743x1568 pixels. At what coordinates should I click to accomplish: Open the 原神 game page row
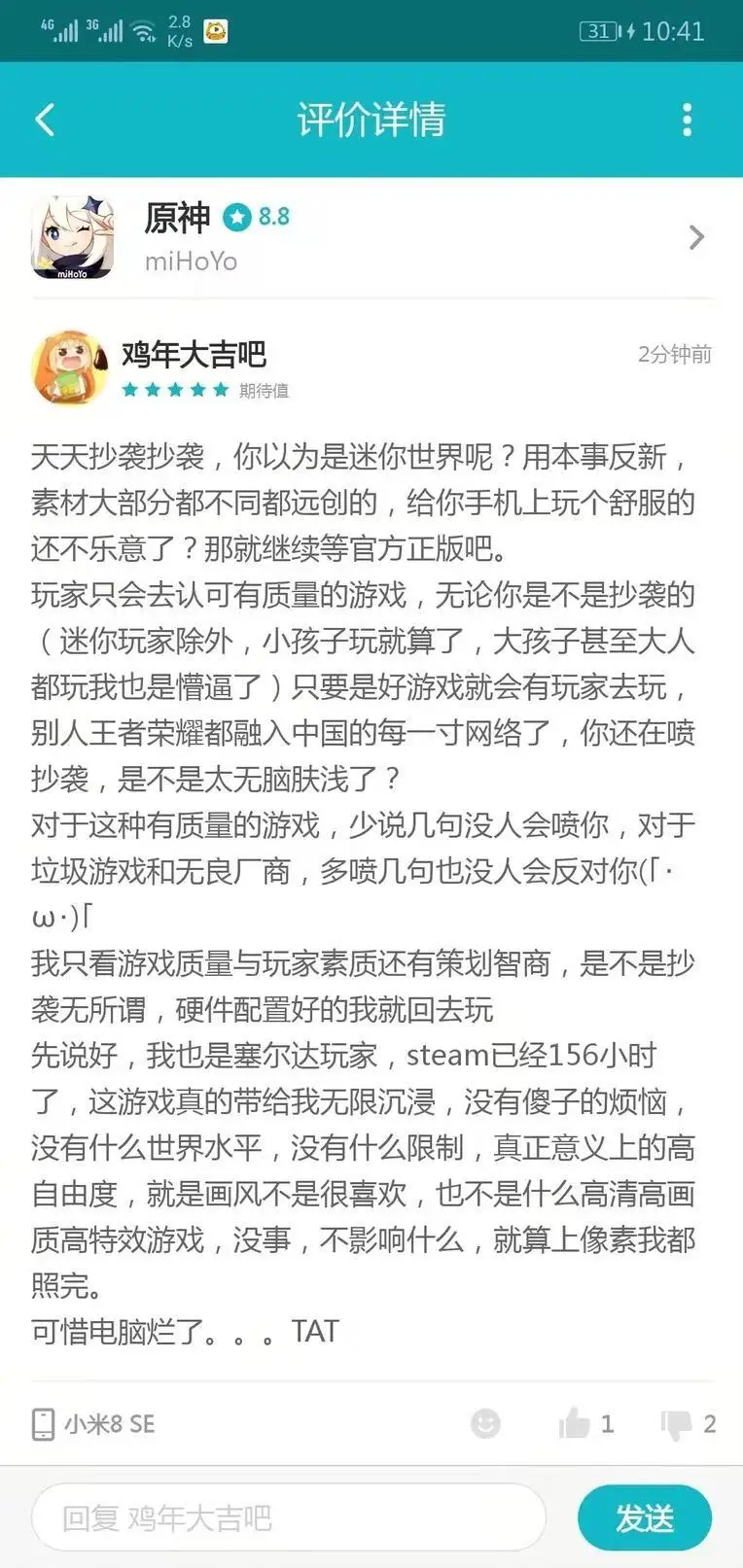[x=371, y=237]
